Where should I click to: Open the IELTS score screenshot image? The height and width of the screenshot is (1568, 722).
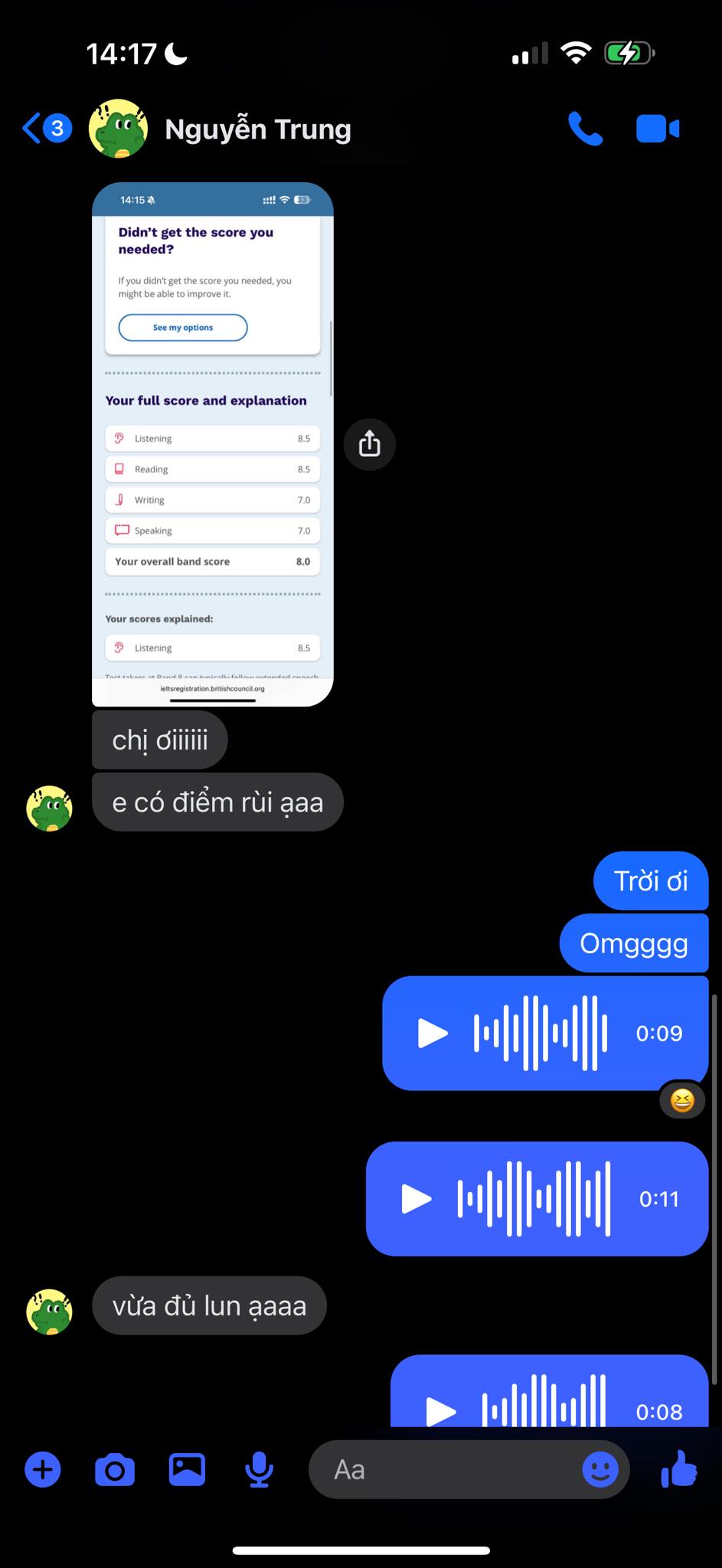tap(213, 444)
